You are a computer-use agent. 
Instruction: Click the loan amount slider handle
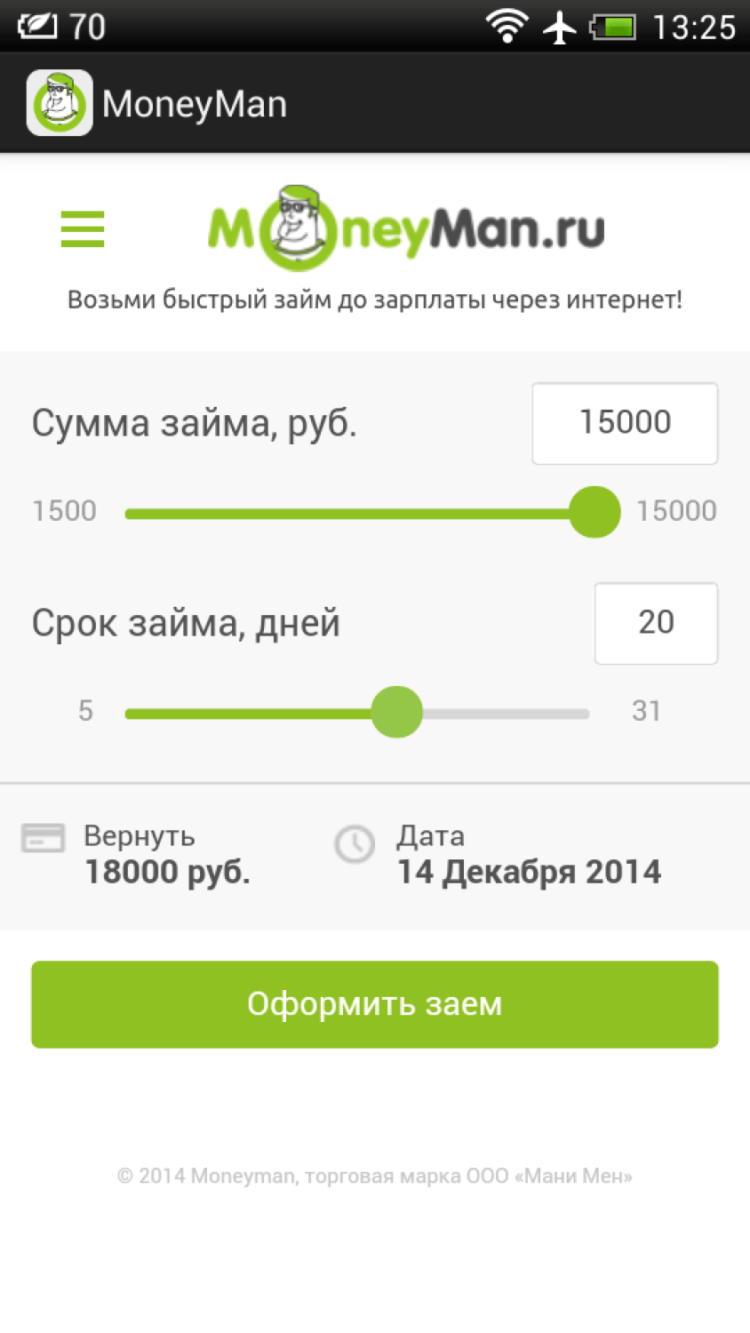coord(594,511)
